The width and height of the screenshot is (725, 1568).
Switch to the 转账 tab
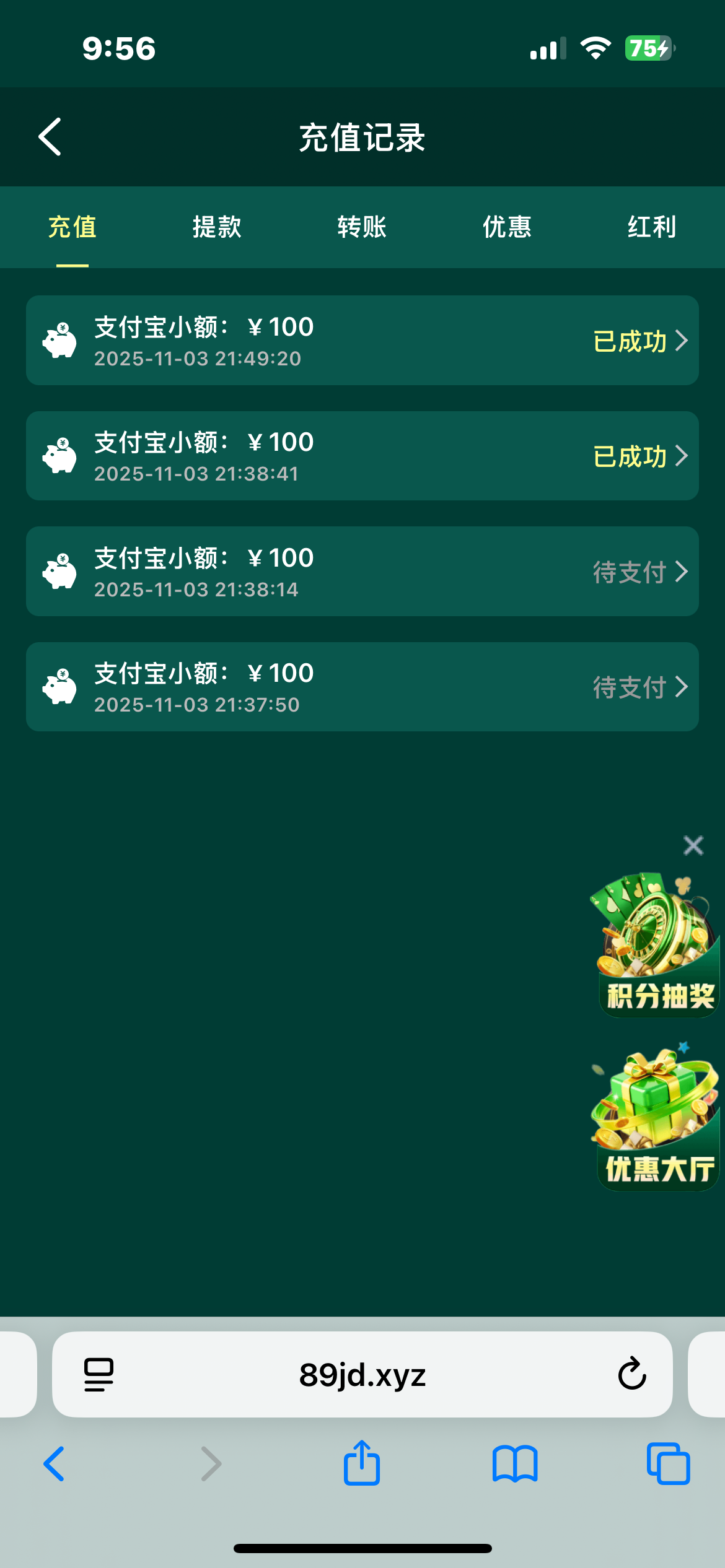(x=362, y=227)
